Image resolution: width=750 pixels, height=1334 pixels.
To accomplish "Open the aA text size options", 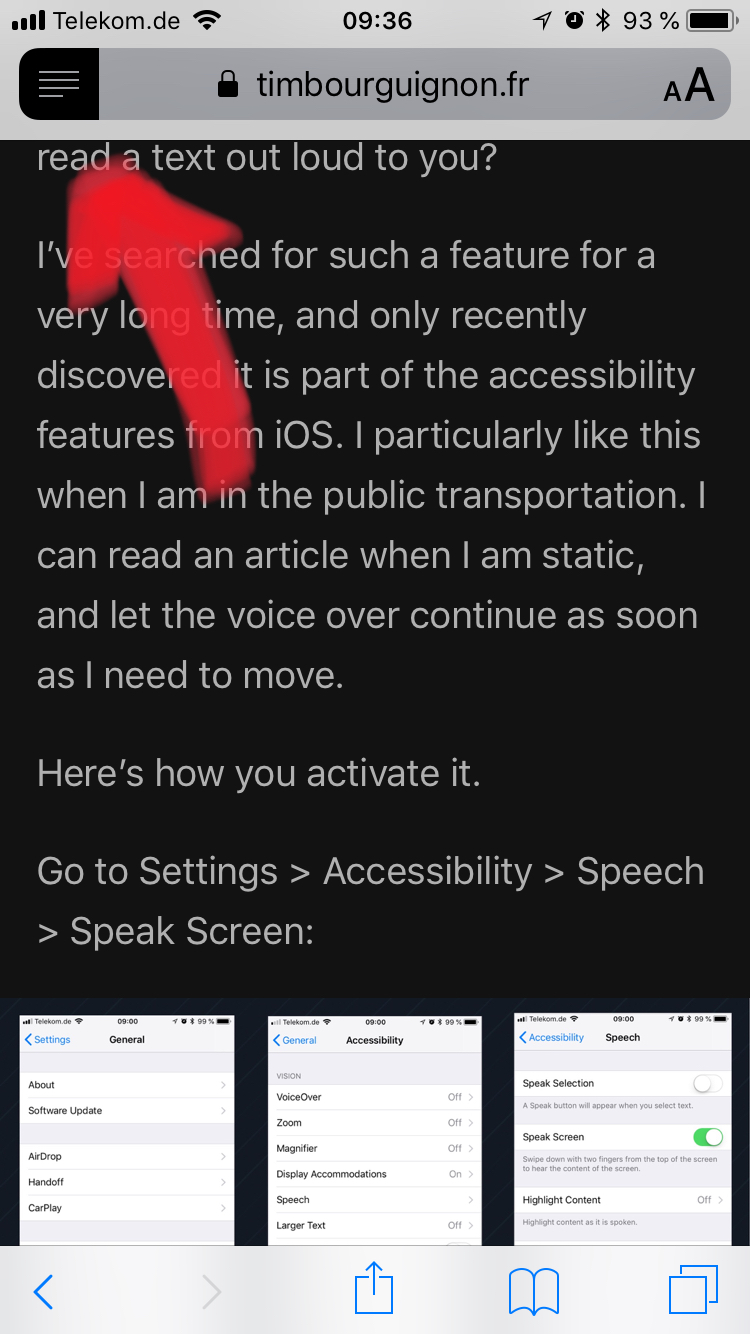I will [689, 85].
